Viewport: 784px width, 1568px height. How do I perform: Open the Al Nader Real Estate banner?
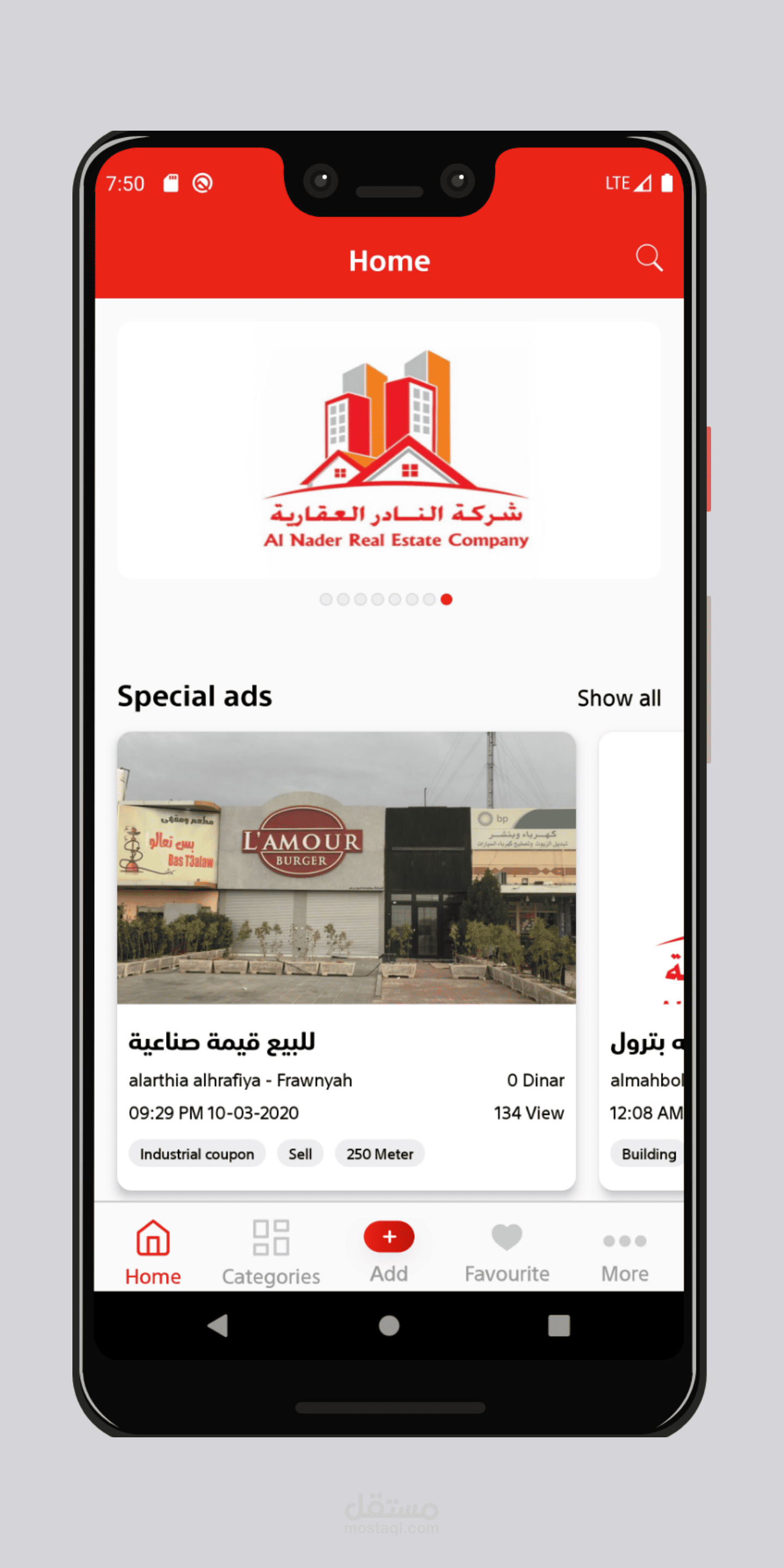(x=389, y=450)
